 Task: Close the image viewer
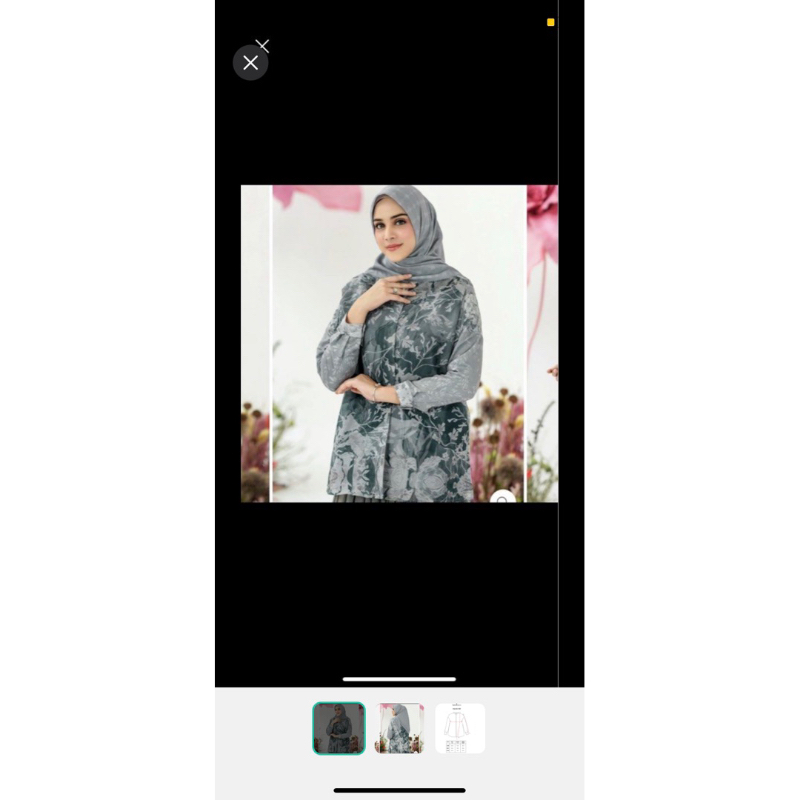click(x=250, y=63)
